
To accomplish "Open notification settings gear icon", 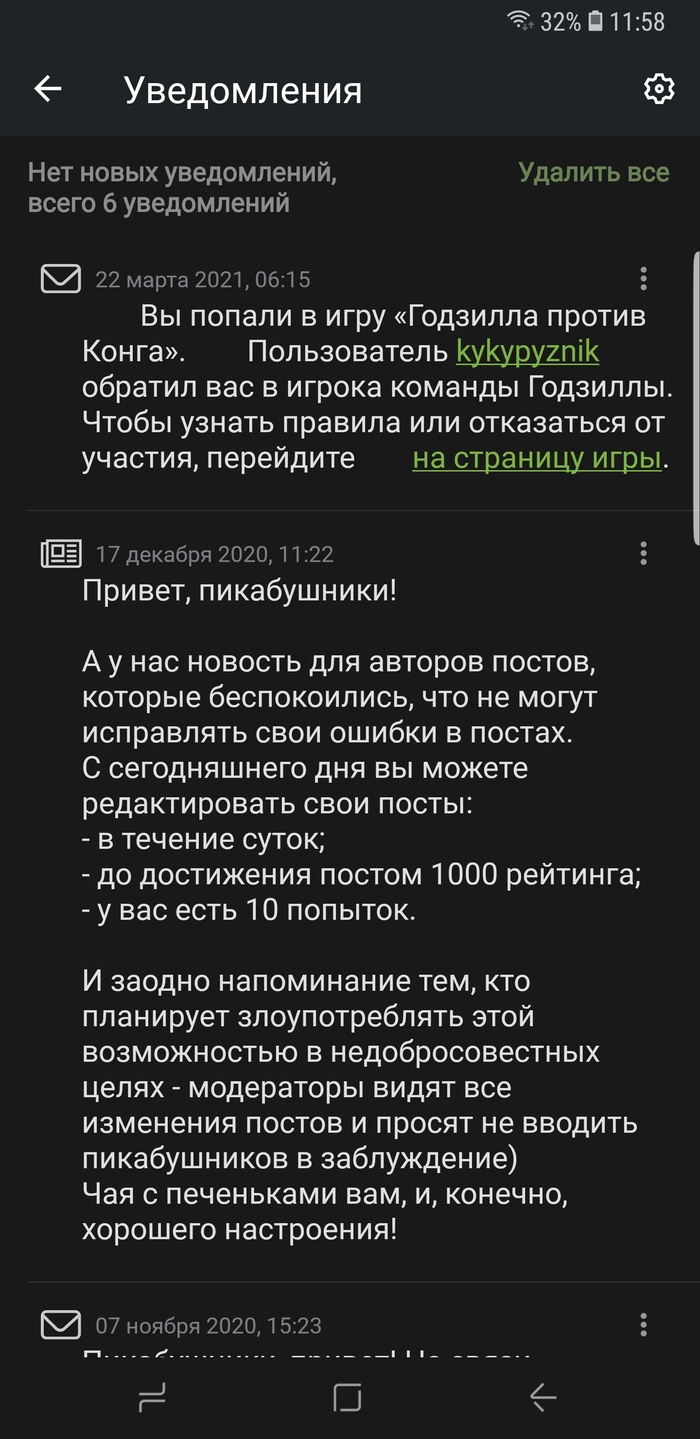I will click(x=658, y=90).
